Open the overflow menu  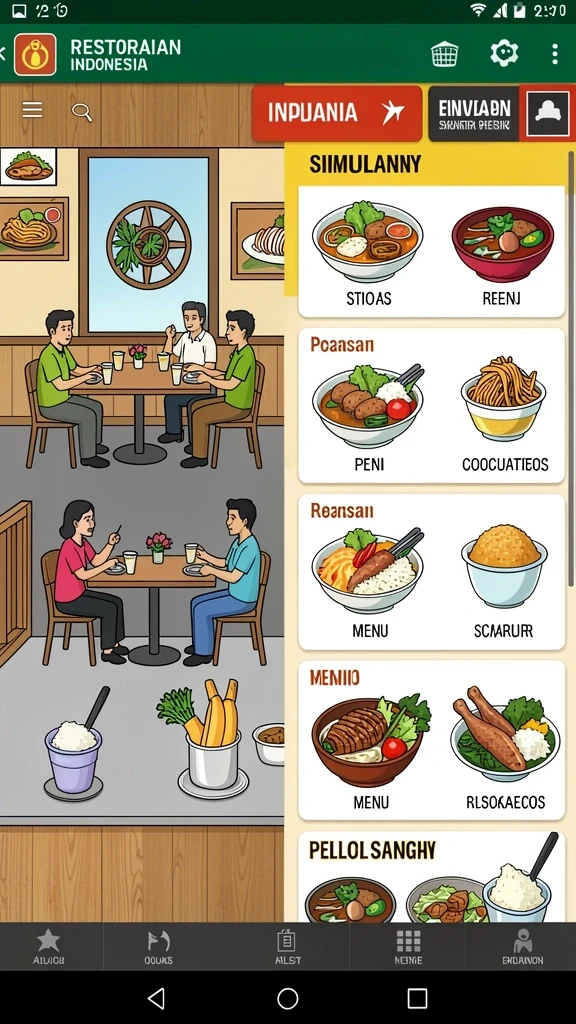point(554,54)
